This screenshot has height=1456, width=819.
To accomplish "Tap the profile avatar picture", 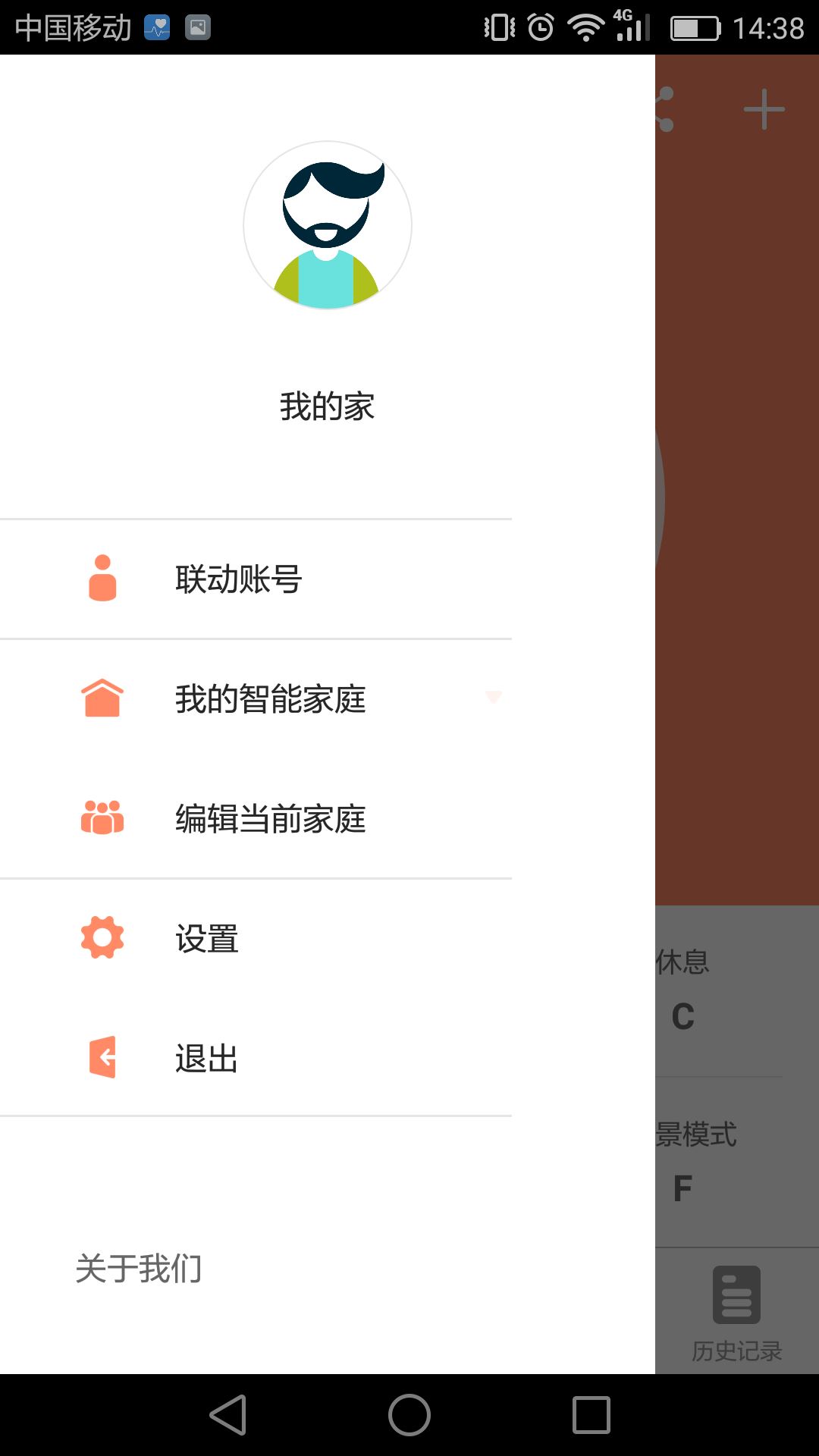I will 328,225.
